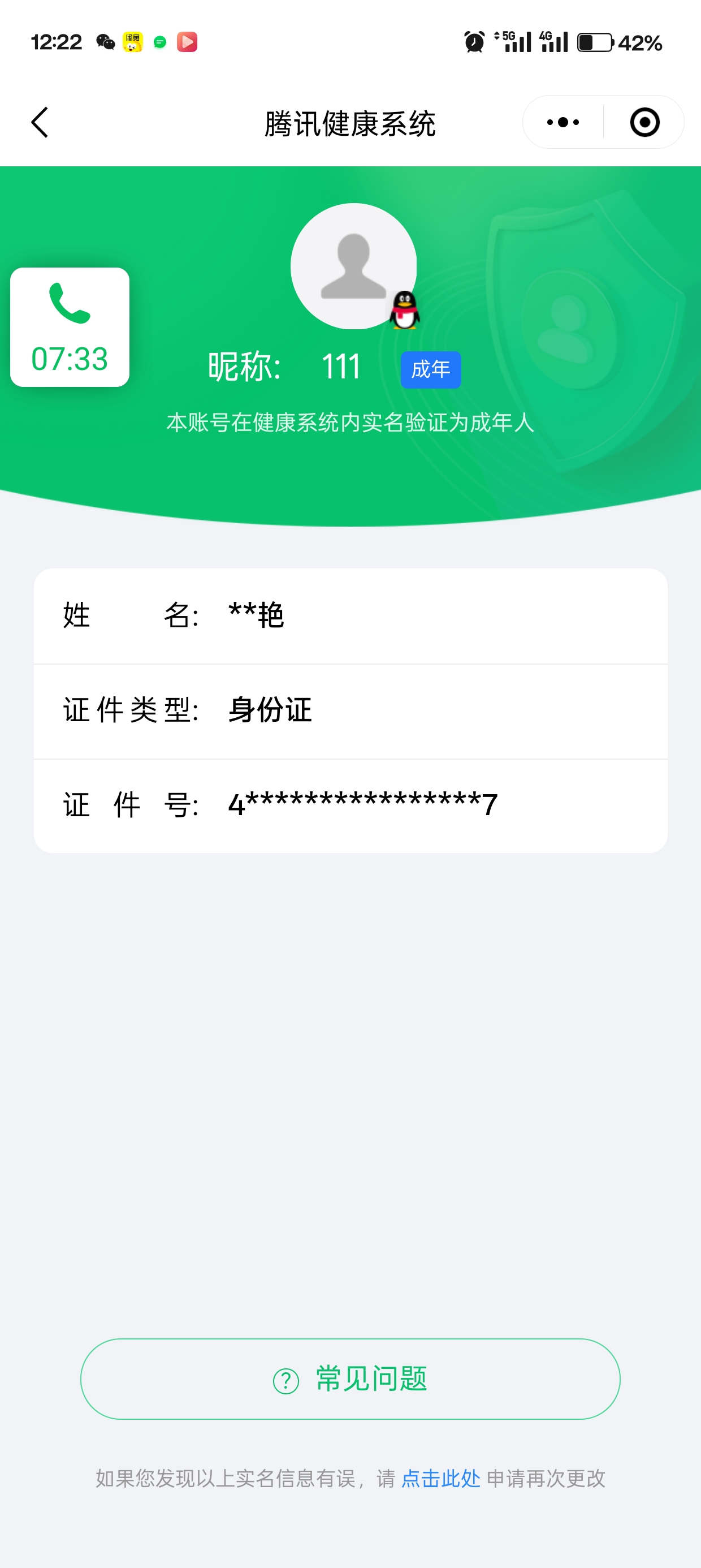The width and height of the screenshot is (701, 1568).
Task: Tap the 证件类型 row showing 身份证
Action: pyautogui.click(x=350, y=711)
